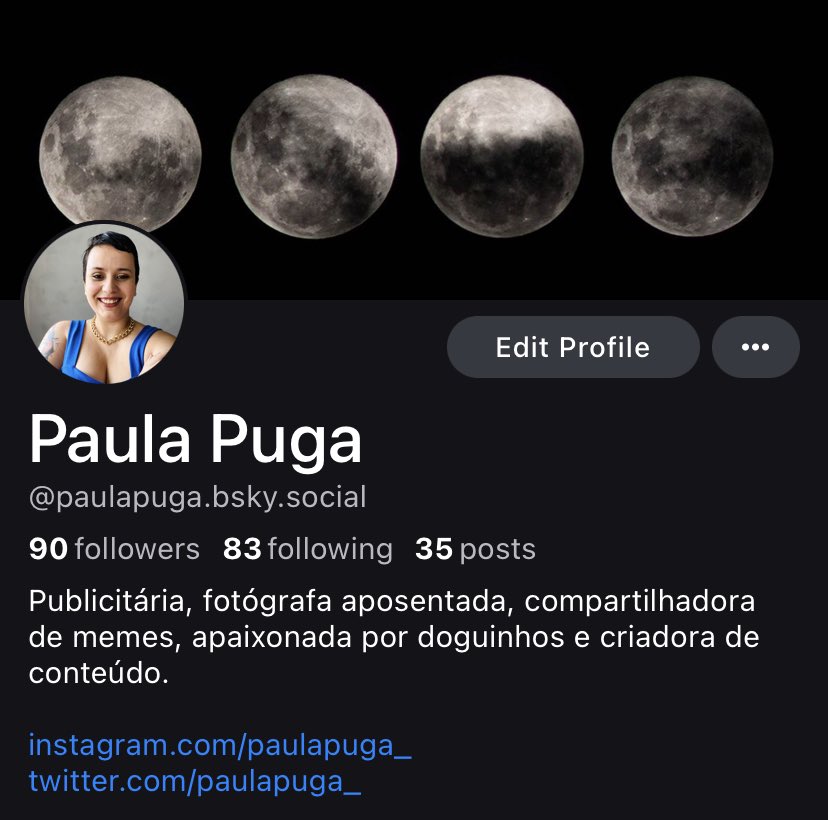
Task: View the 83 following list
Action: (x=308, y=549)
